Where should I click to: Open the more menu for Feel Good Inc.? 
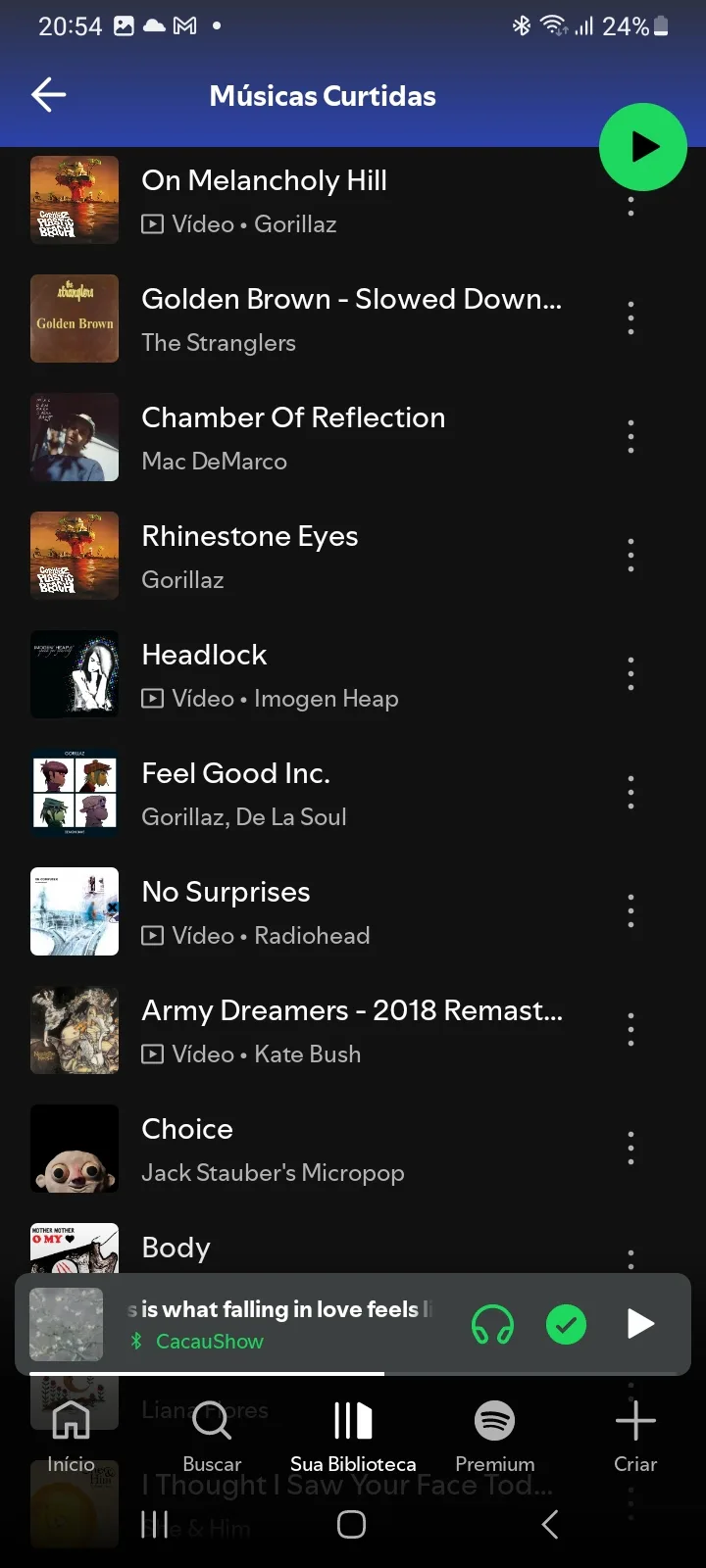(x=630, y=793)
